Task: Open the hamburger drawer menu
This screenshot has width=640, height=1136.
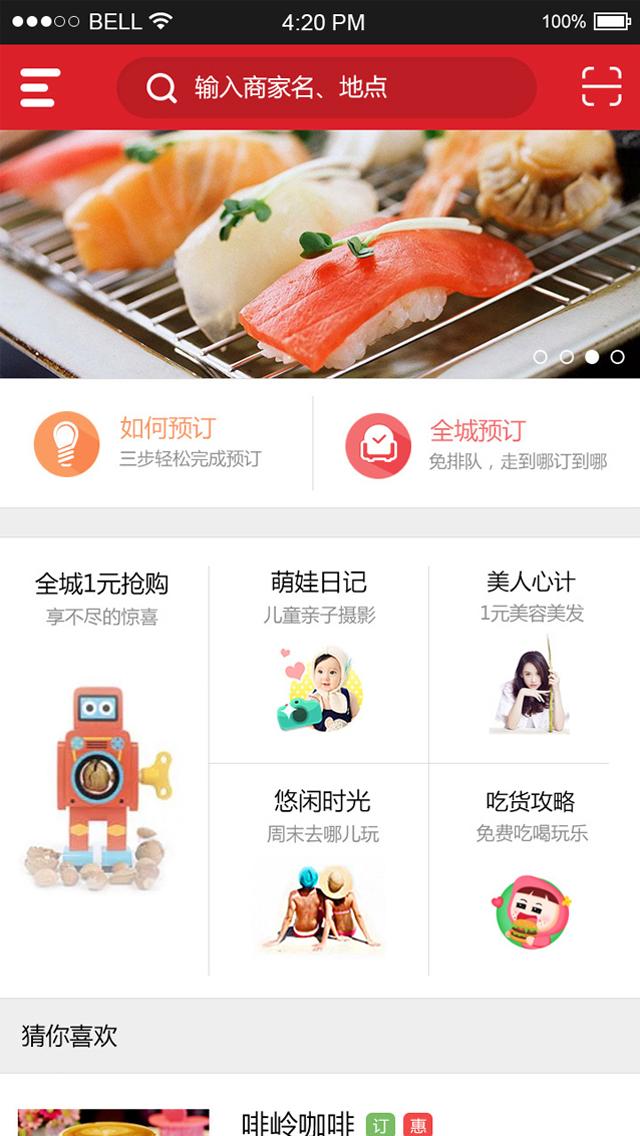Action: pos(40,88)
